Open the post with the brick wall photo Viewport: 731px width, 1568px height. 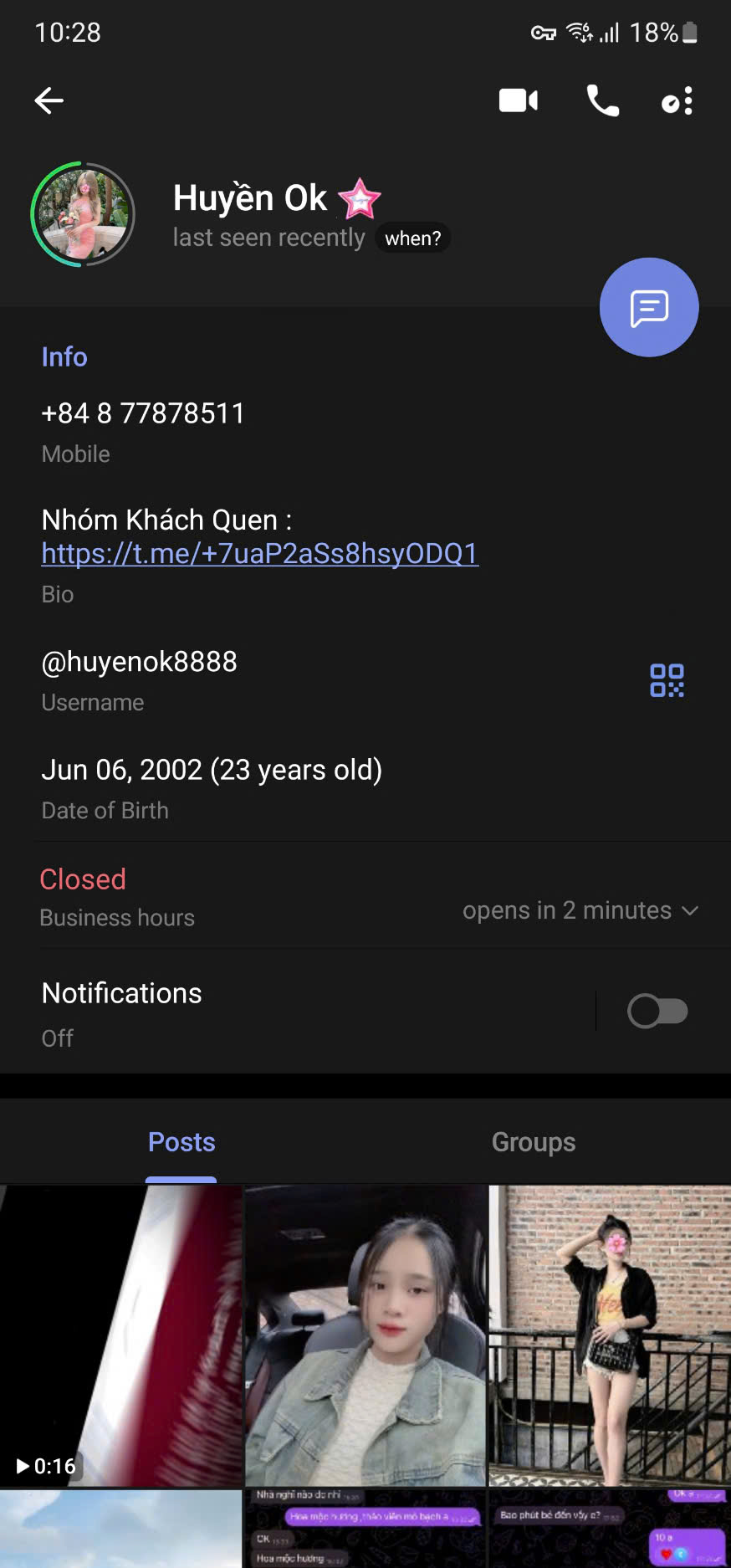tap(610, 1335)
